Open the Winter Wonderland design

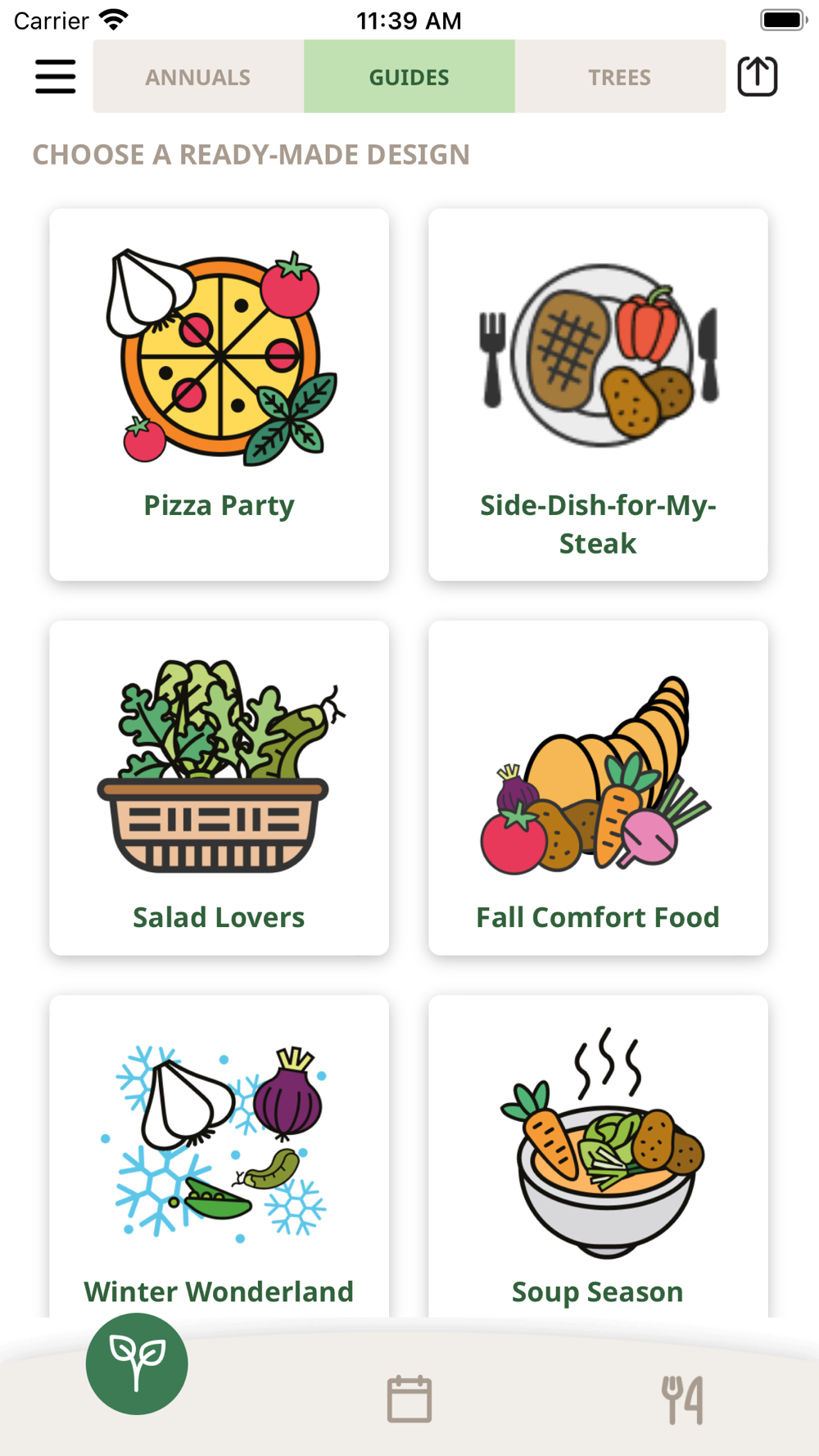pos(219,1156)
